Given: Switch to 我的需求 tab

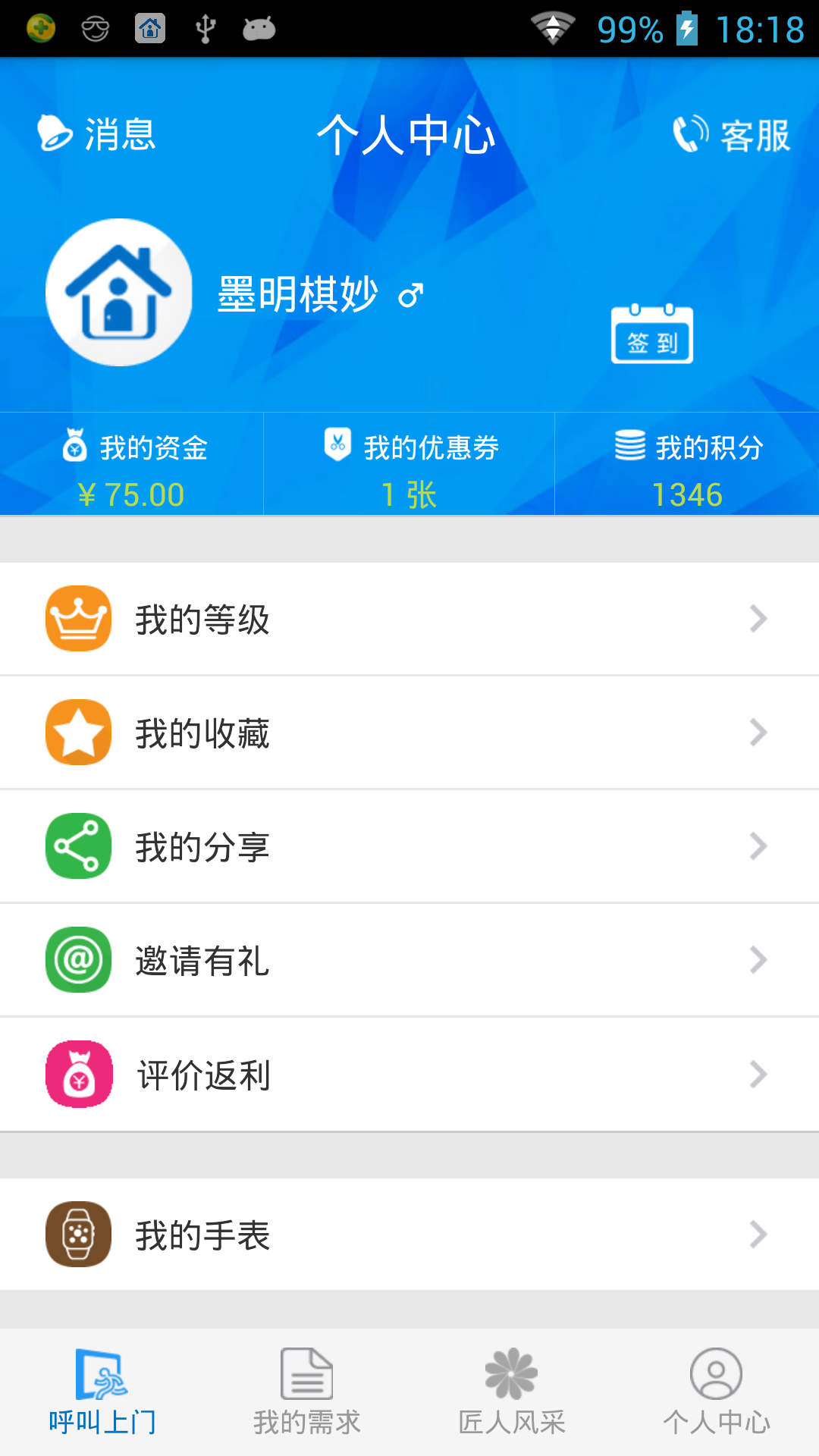Looking at the screenshot, I should click(x=307, y=1392).
